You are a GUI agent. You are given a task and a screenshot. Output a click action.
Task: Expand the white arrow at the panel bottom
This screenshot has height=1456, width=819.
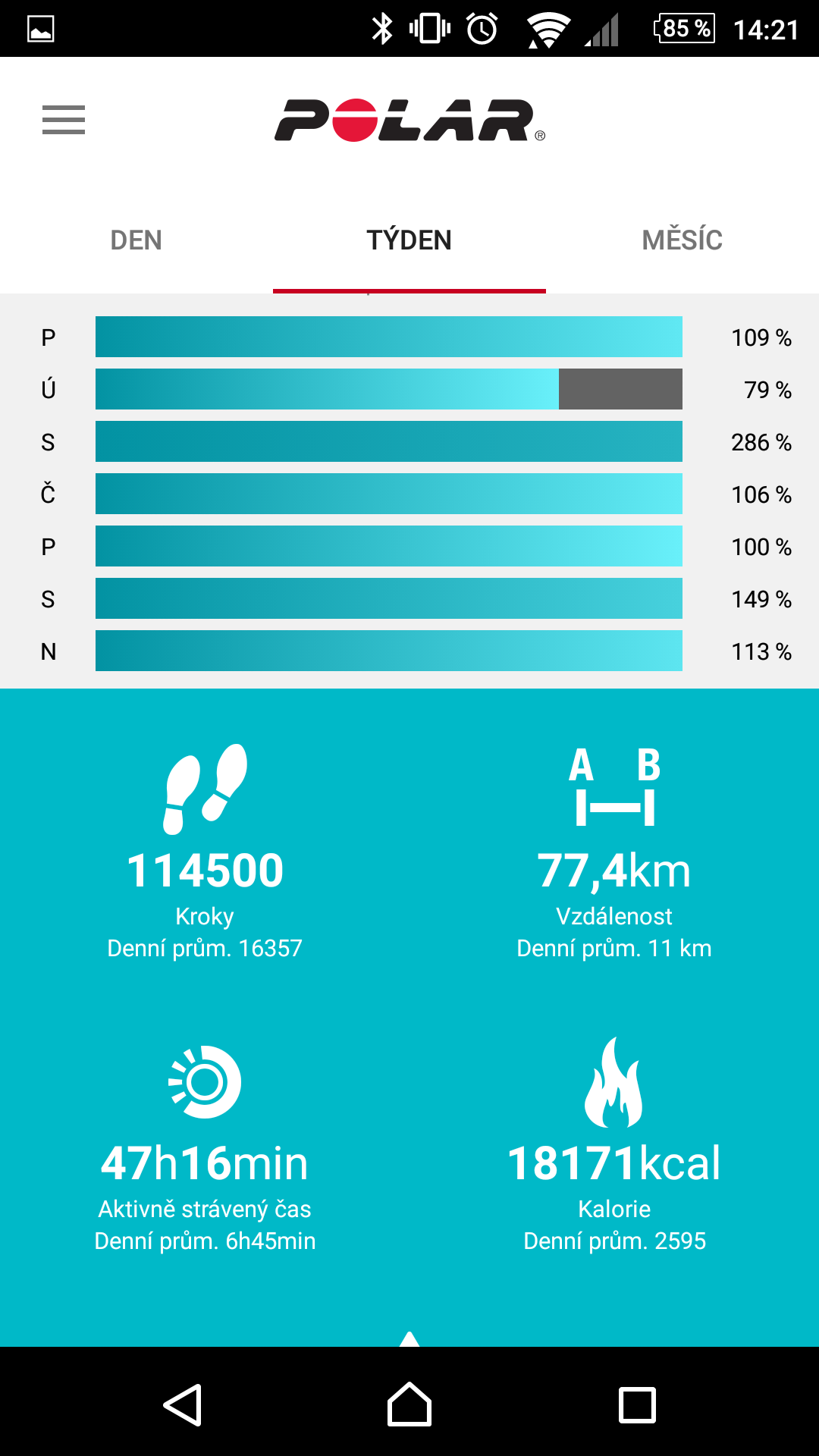[409, 1339]
